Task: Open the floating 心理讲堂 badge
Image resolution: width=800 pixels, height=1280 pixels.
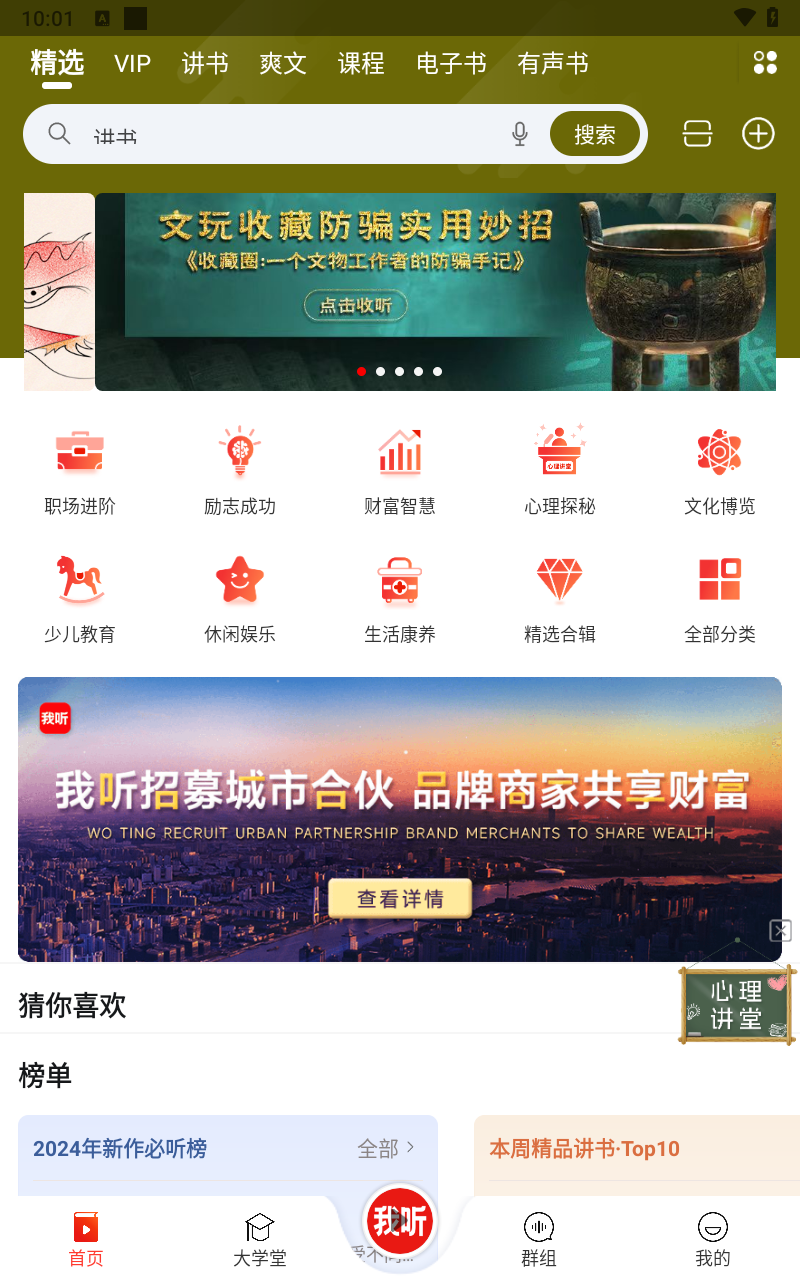Action: point(737,1004)
